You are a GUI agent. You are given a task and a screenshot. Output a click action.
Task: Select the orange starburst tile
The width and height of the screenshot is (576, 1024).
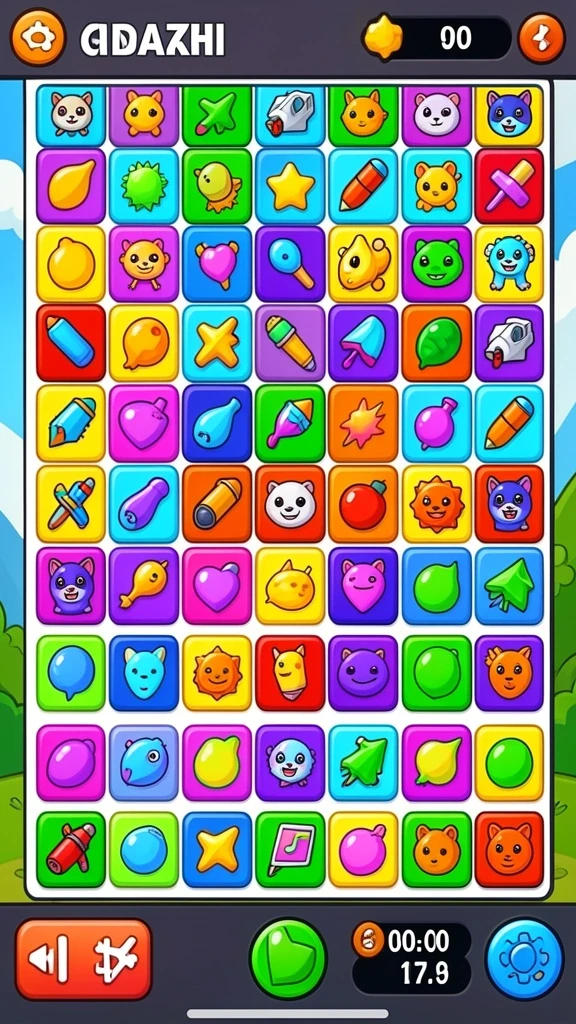tap(363, 423)
